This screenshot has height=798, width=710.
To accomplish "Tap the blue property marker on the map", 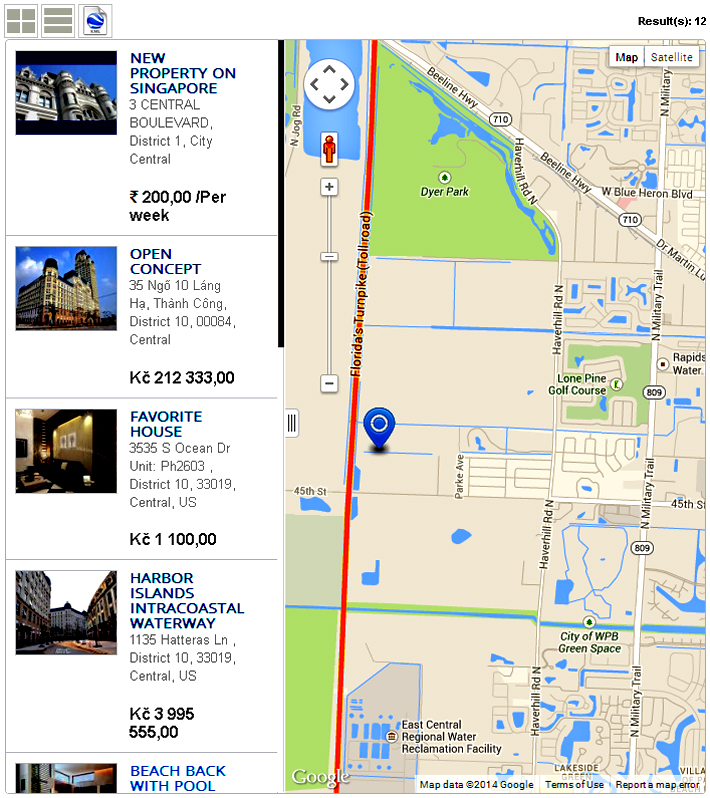I will coord(379,428).
